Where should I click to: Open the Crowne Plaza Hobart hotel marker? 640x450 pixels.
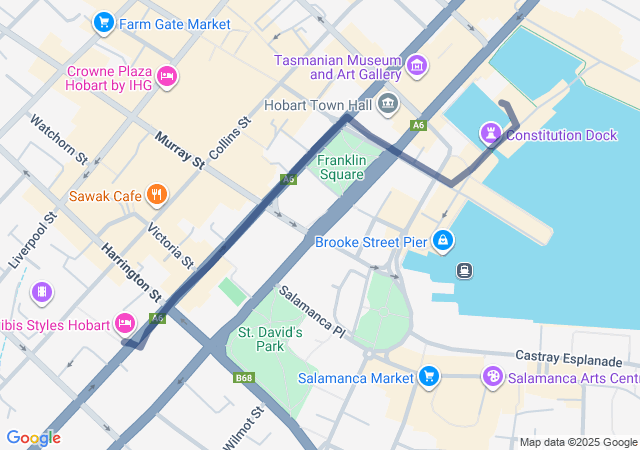tap(167, 74)
